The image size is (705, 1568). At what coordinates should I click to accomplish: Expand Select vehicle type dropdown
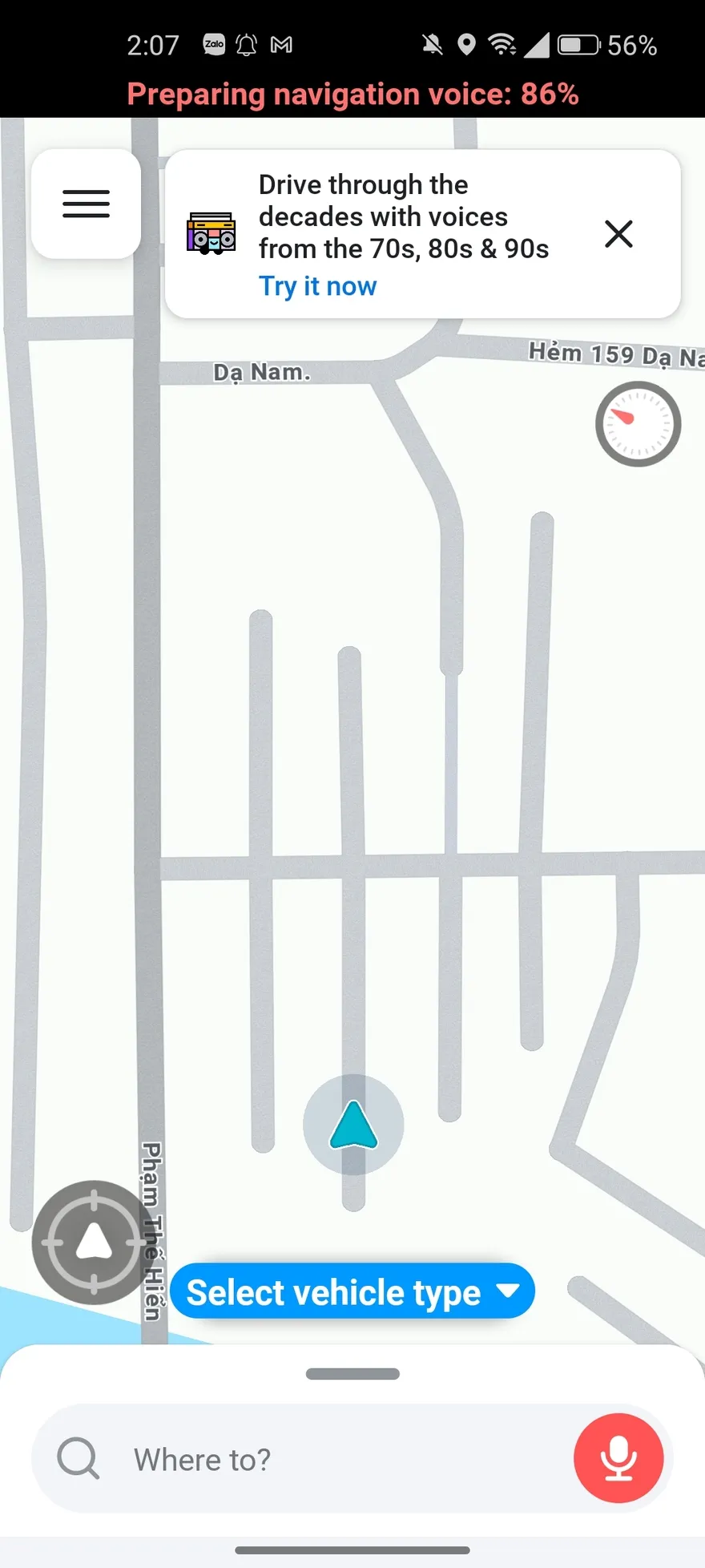point(352,1291)
